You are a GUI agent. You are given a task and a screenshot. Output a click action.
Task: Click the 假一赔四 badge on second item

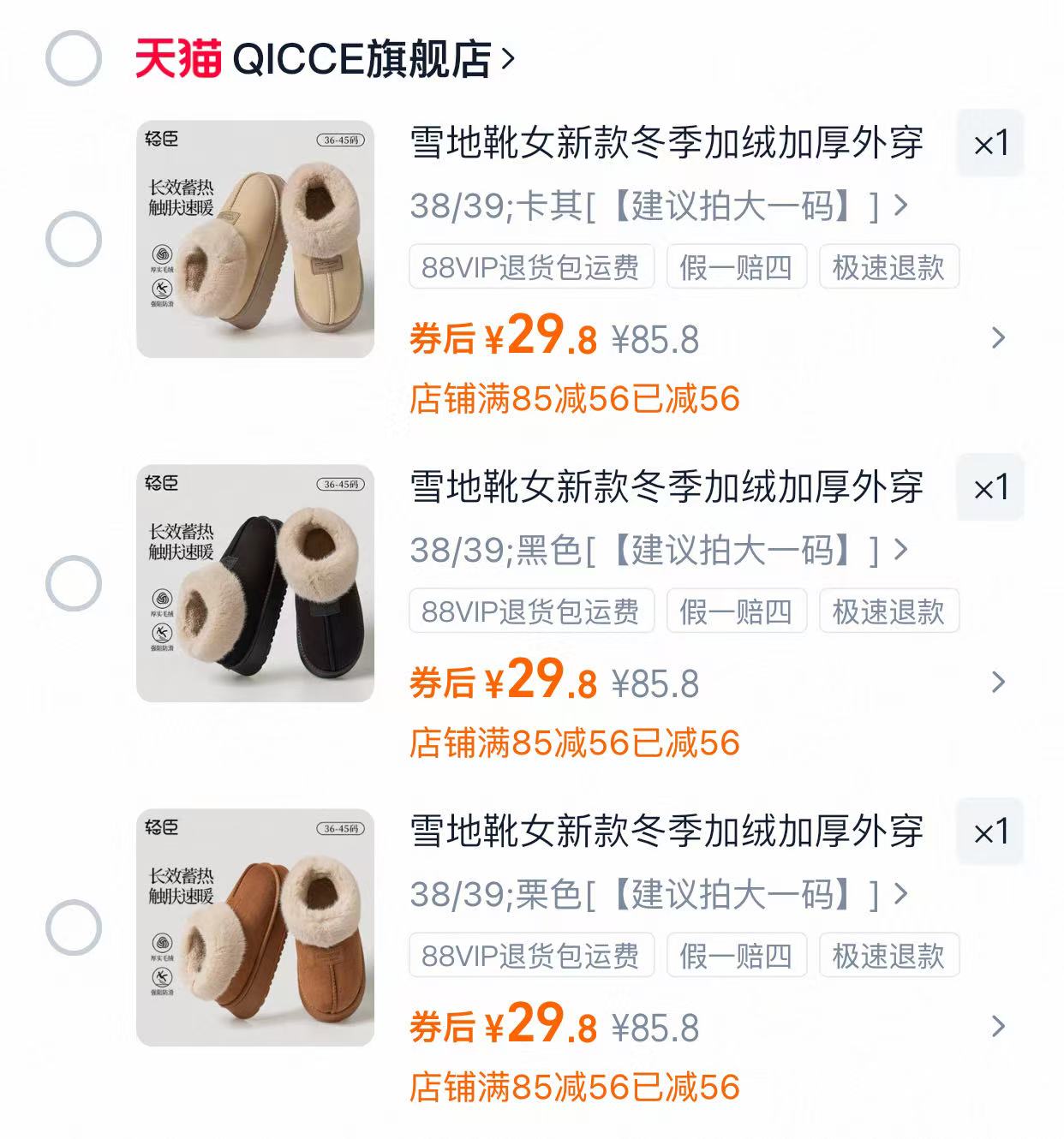point(737,611)
